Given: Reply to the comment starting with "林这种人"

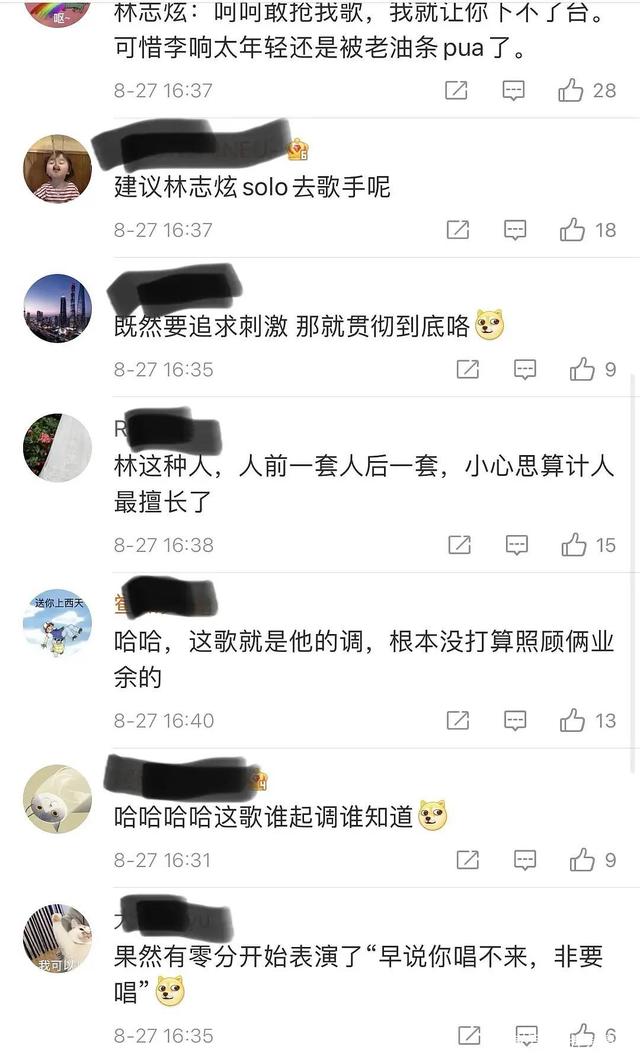Looking at the screenshot, I should pyautogui.click(x=516, y=545).
